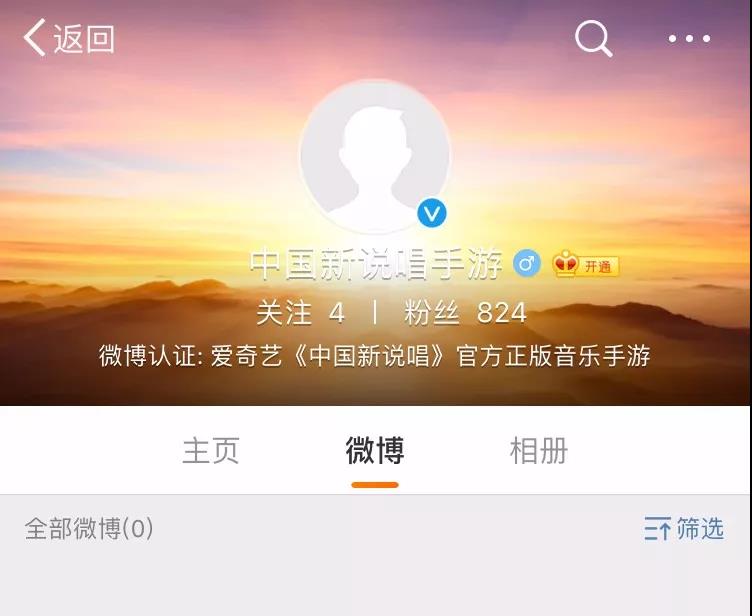The width and height of the screenshot is (752, 616).
Task: Select the 微博 tab
Action: (x=375, y=451)
